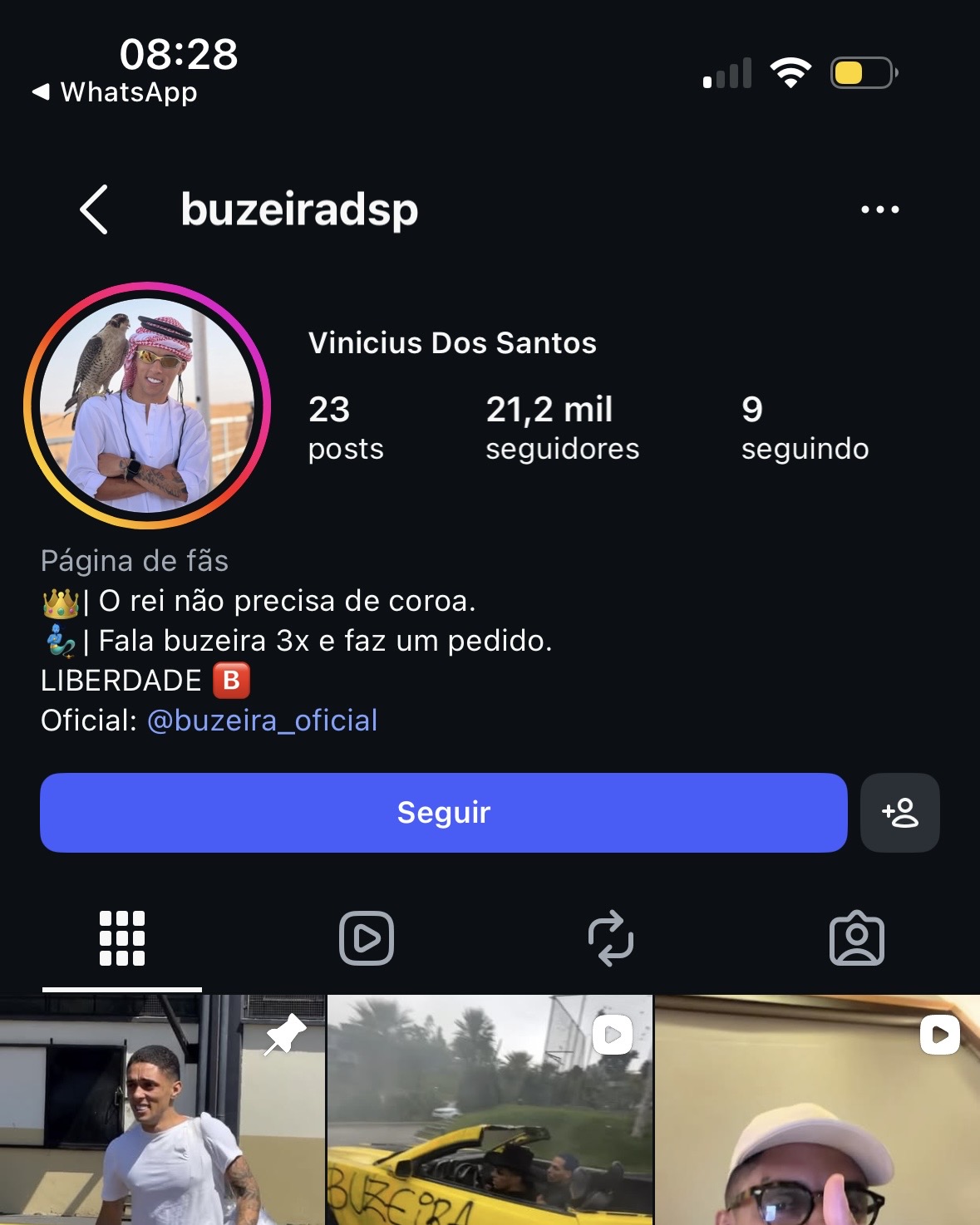Show suggested accounts with add-person button
The width and height of the screenshot is (980, 1225).
[900, 813]
